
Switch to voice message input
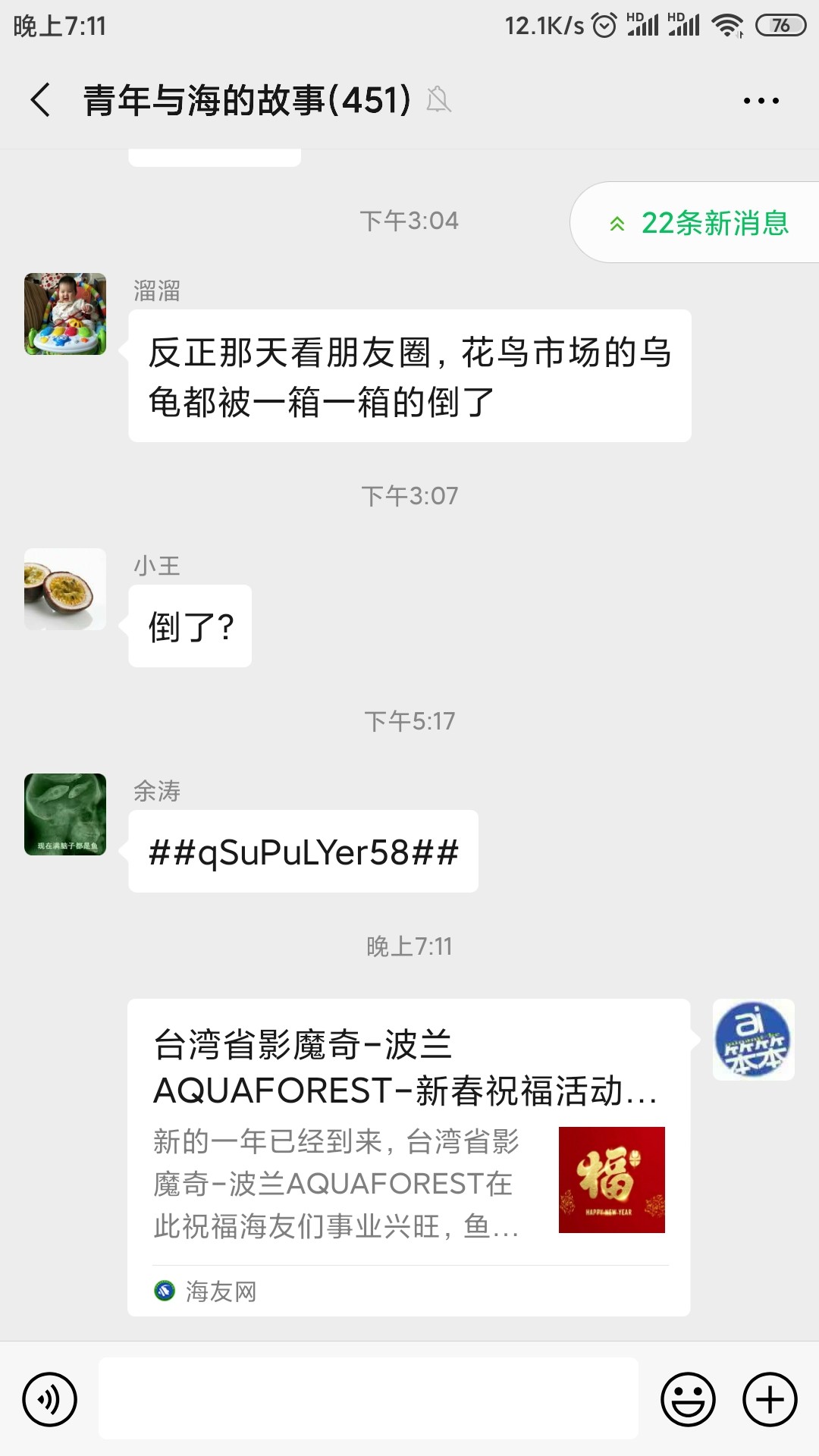click(50, 1399)
